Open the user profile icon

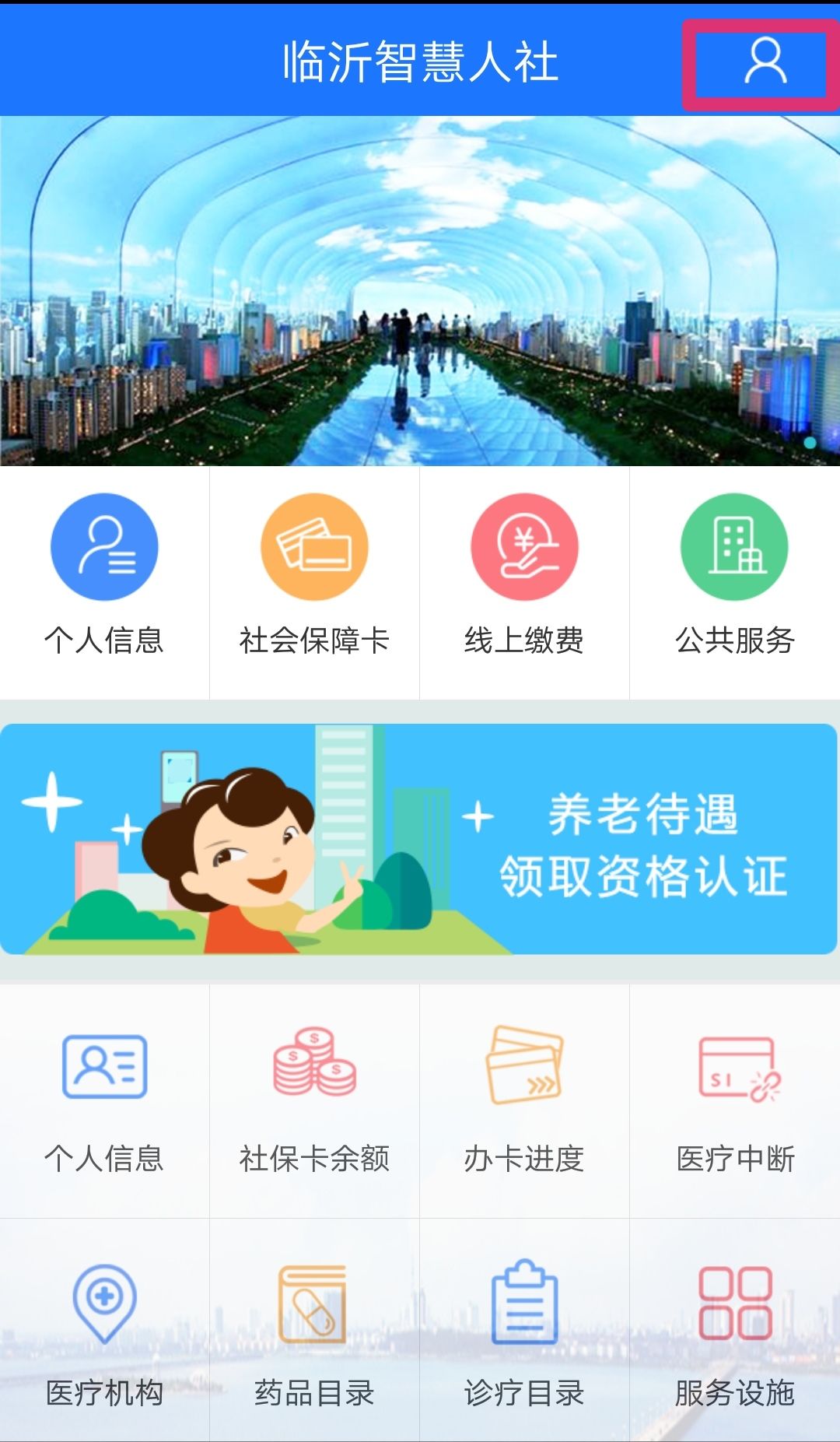click(x=765, y=61)
